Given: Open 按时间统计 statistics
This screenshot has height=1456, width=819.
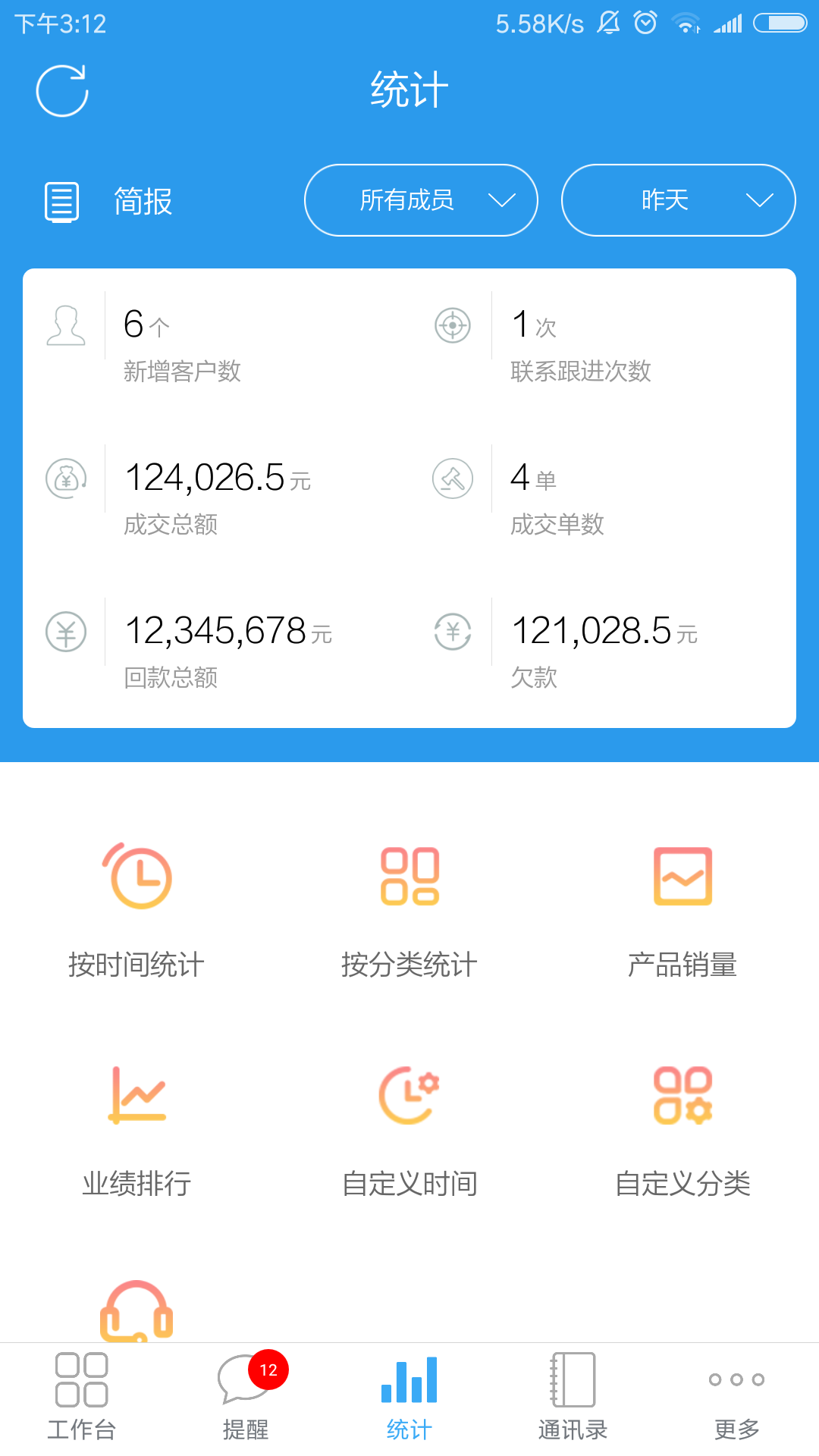Looking at the screenshot, I should pyautogui.click(x=136, y=910).
